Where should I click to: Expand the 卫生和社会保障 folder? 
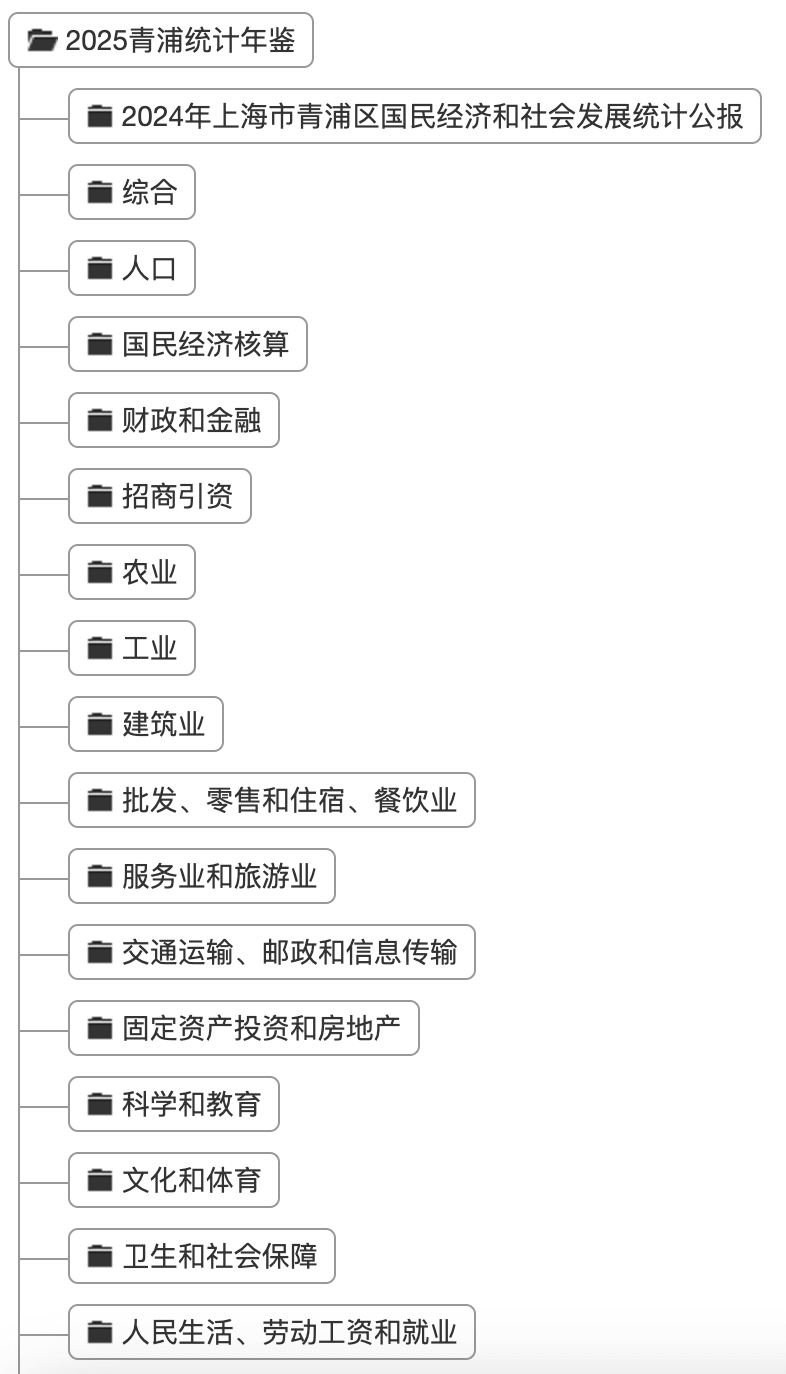tap(202, 1257)
